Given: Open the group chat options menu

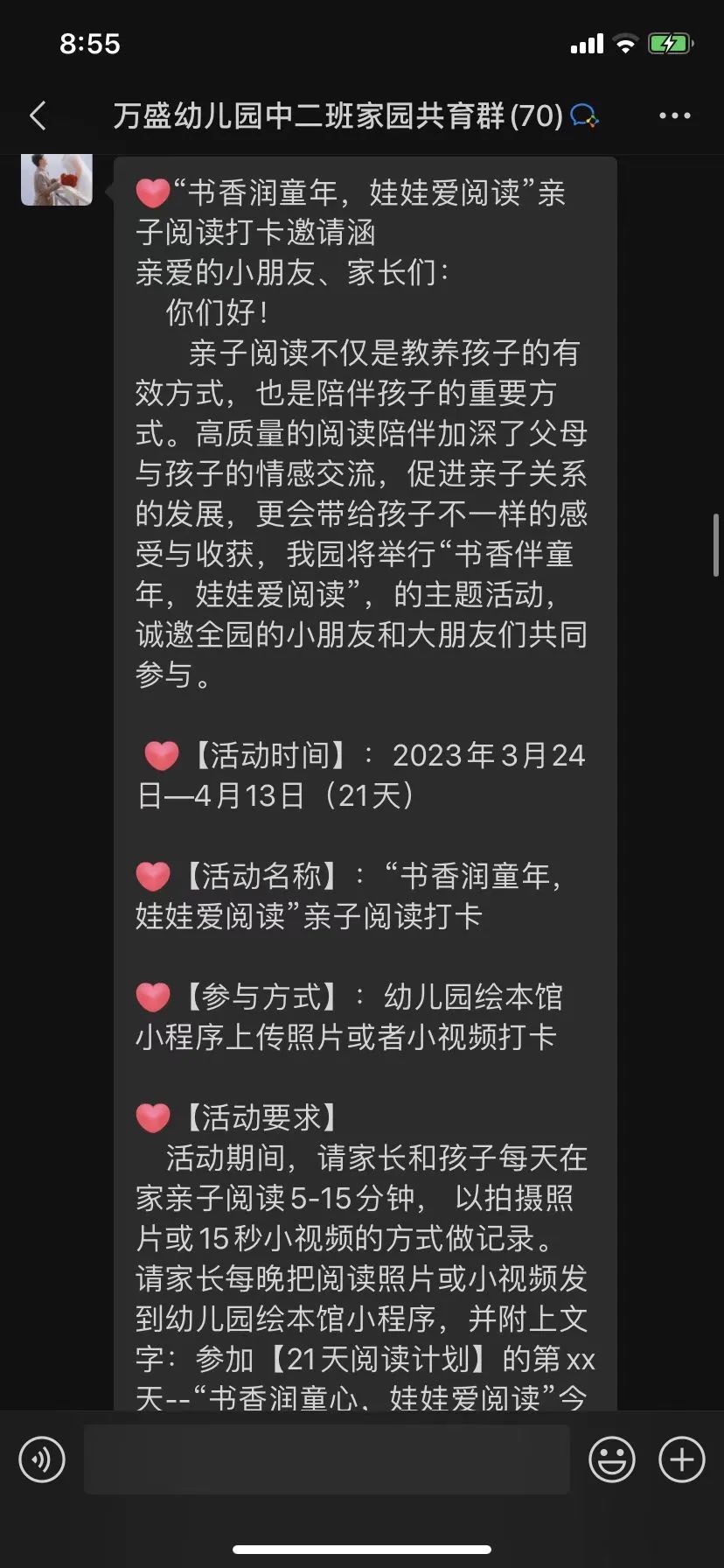Looking at the screenshot, I should pyautogui.click(x=674, y=115).
